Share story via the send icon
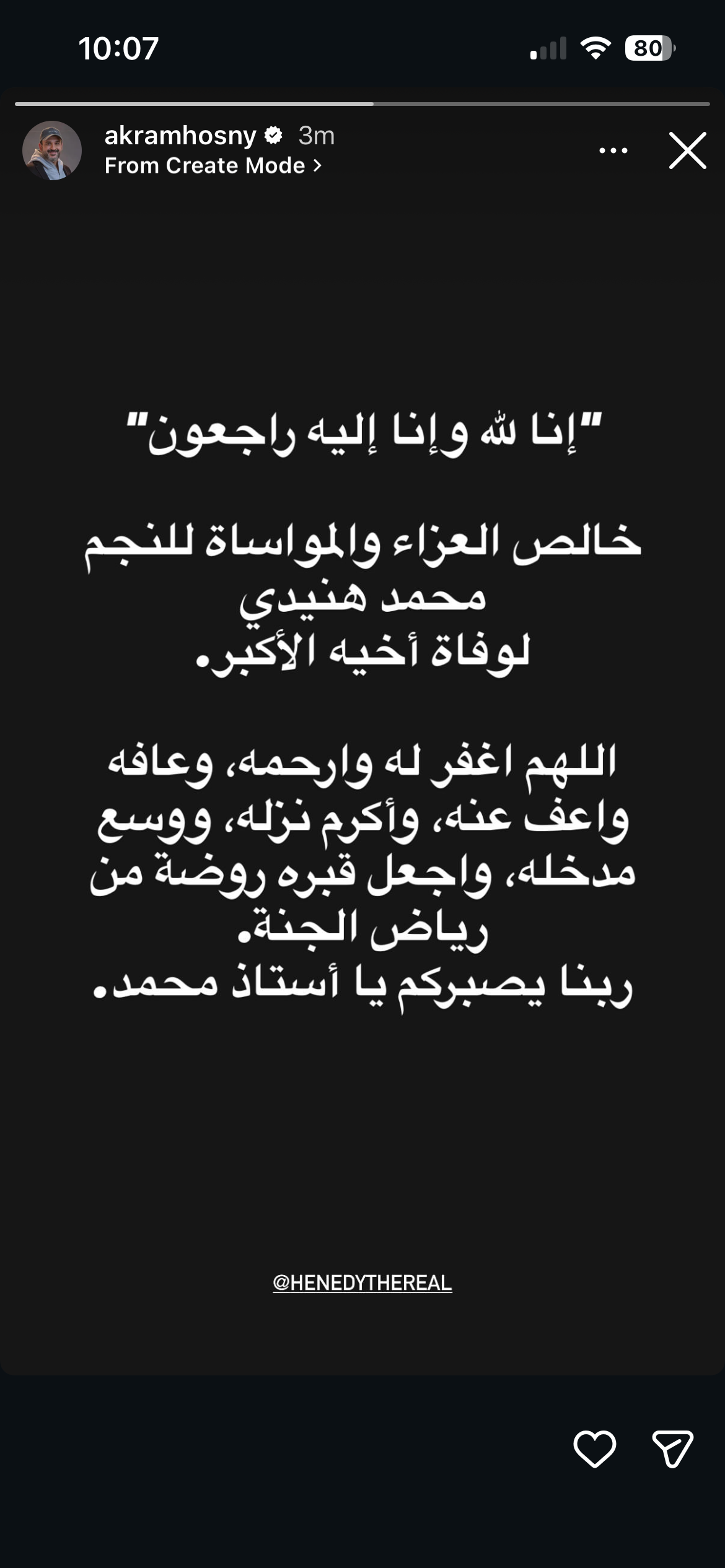725x1568 pixels. click(x=673, y=1448)
